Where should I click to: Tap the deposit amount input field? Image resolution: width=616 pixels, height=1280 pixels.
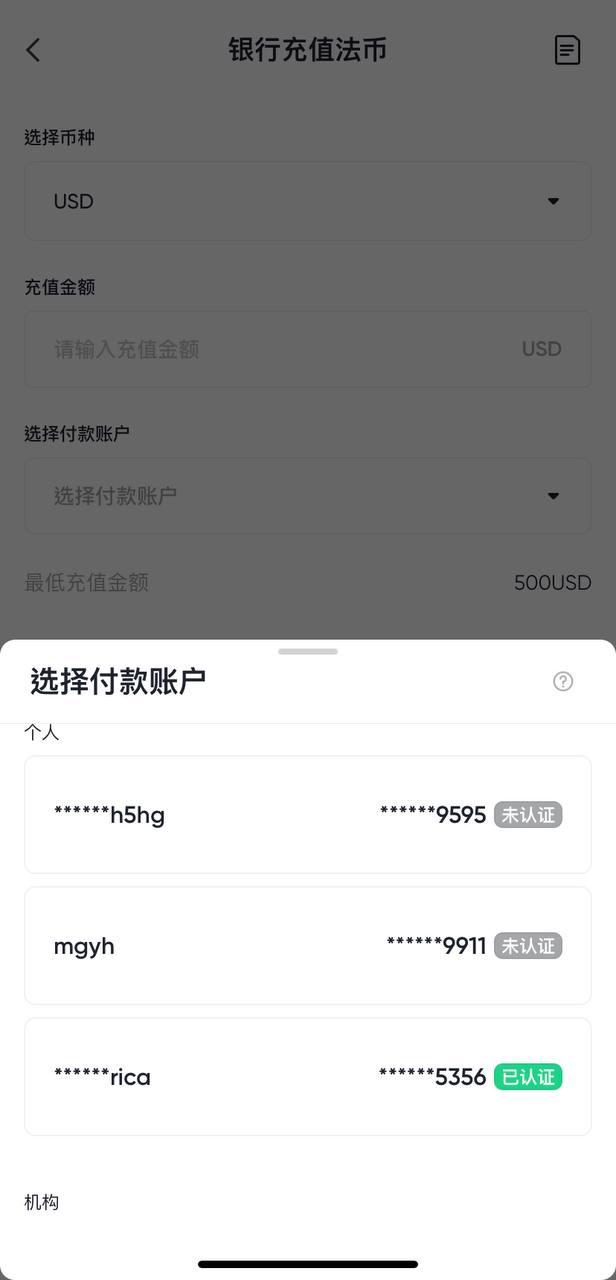[280, 349]
